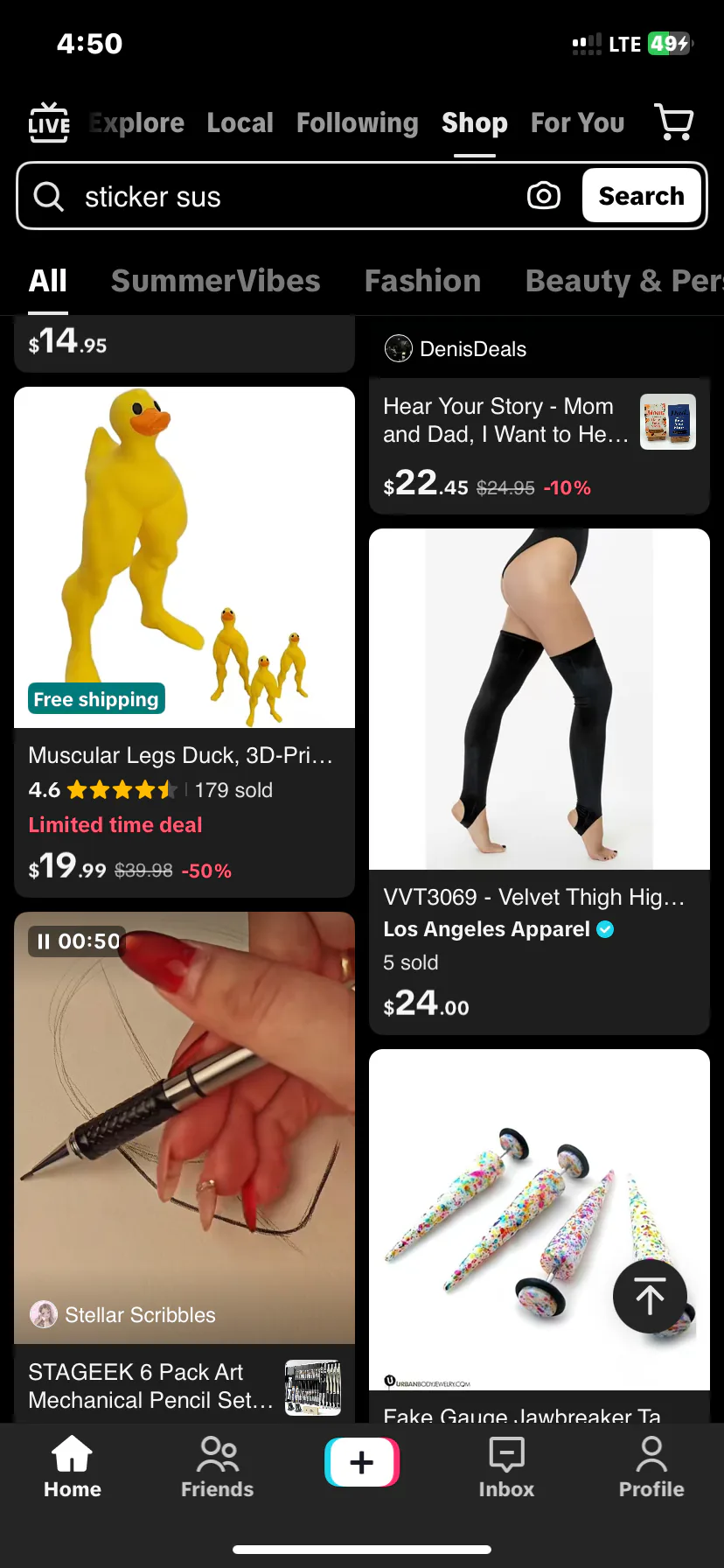
Task: Create a new post with plus button
Action: pyautogui.click(x=362, y=1462)
